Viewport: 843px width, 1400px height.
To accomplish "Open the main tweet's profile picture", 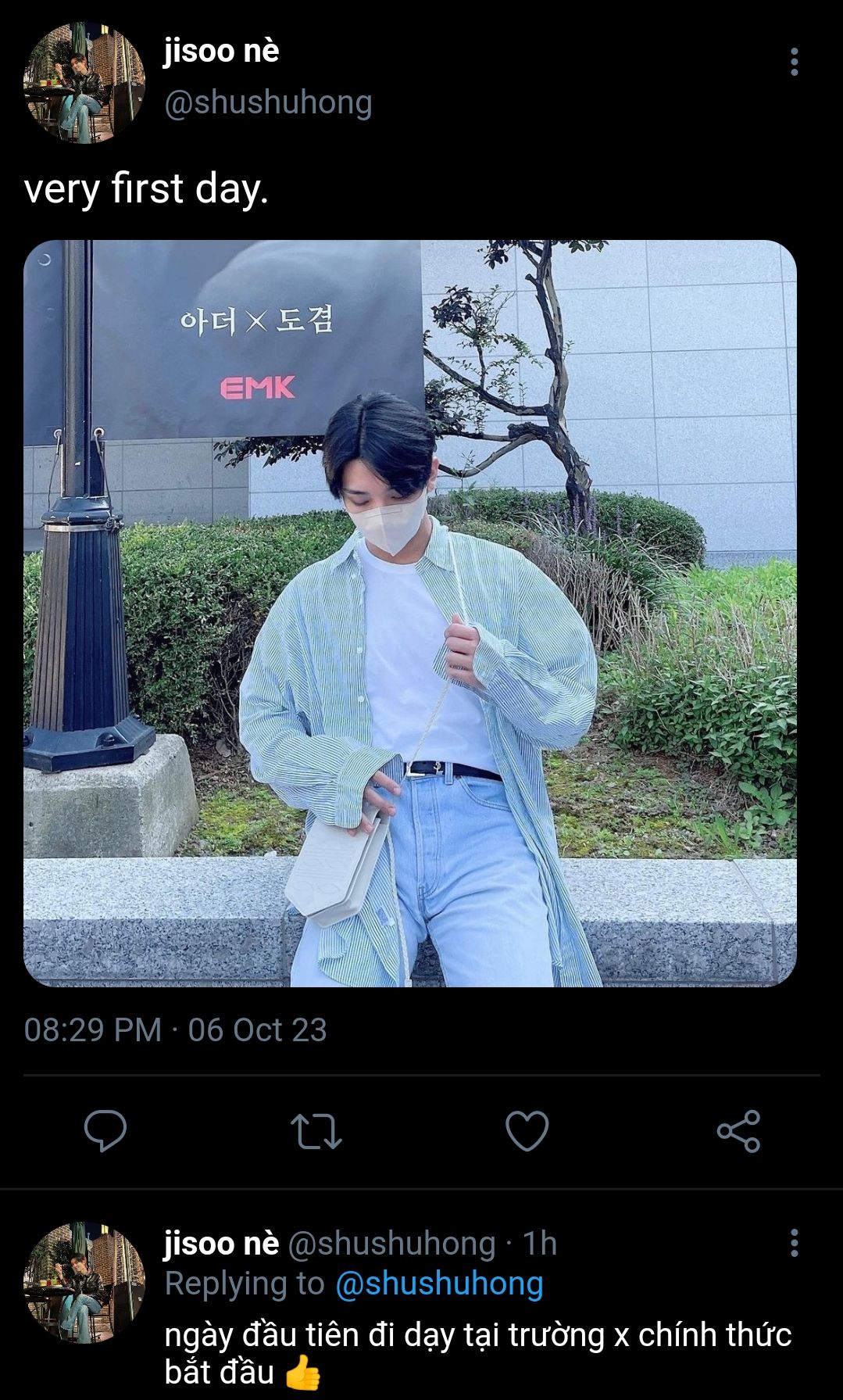I will (84, 83).
